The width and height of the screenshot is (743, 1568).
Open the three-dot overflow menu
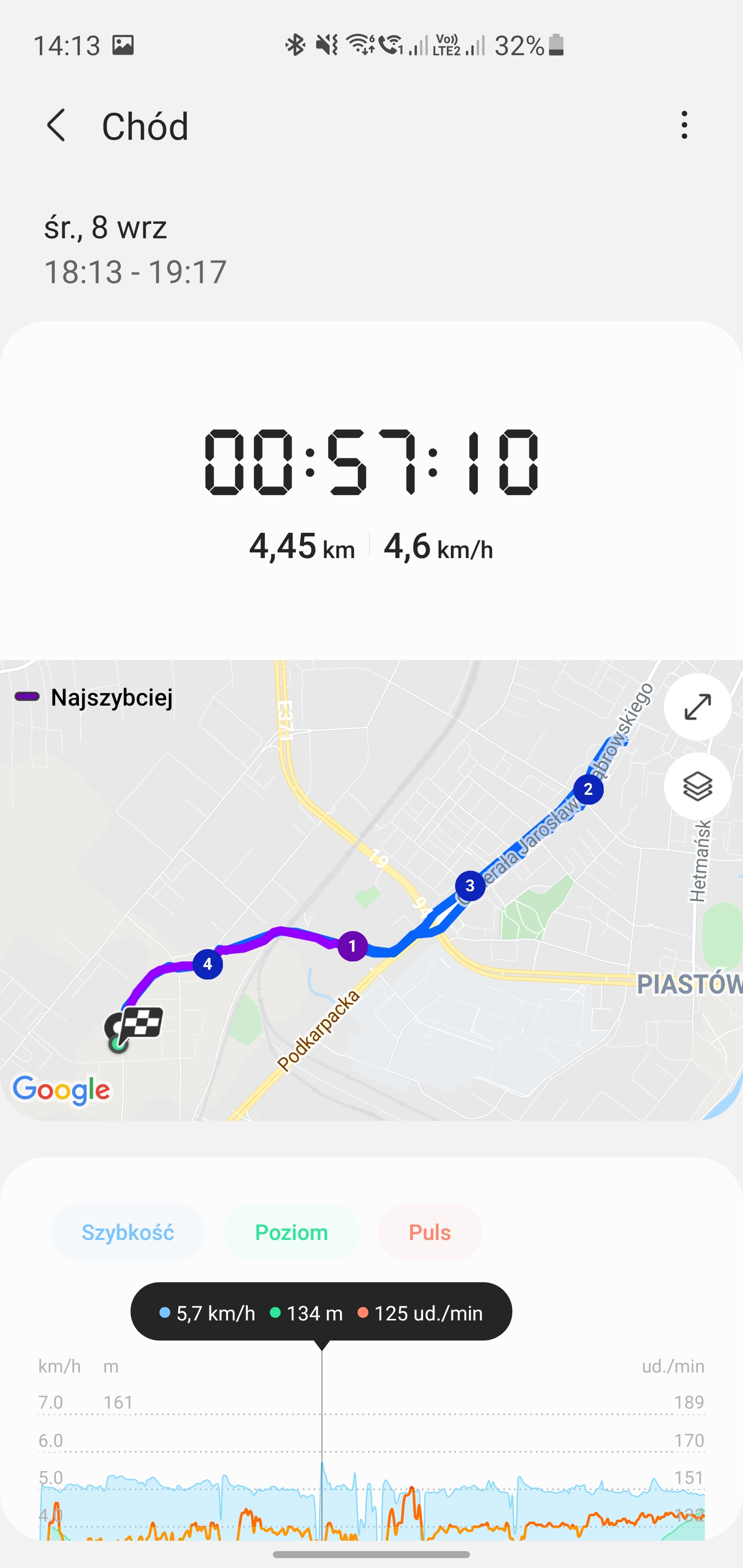(x=685, y=125)
